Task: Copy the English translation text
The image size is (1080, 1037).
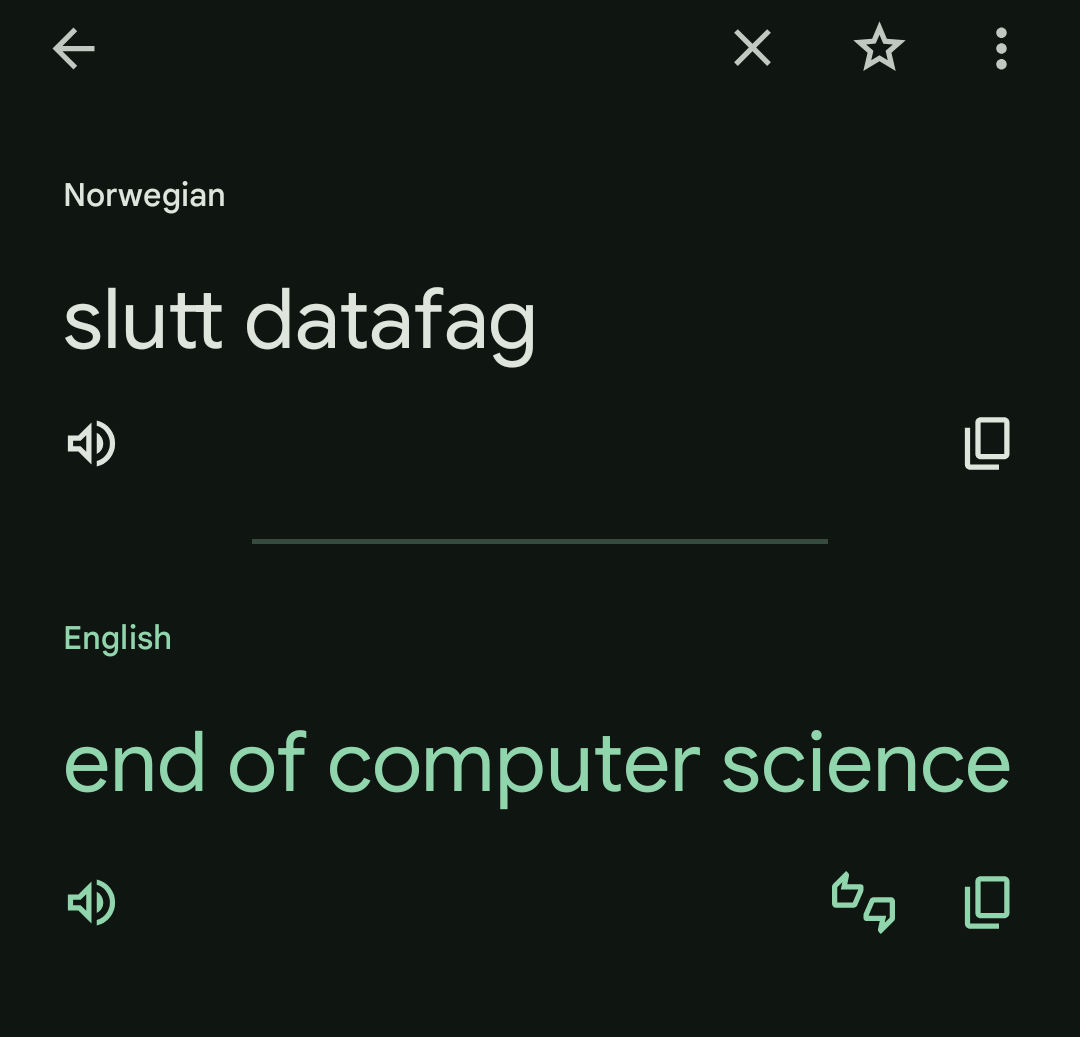Action: tap(987, 903)
